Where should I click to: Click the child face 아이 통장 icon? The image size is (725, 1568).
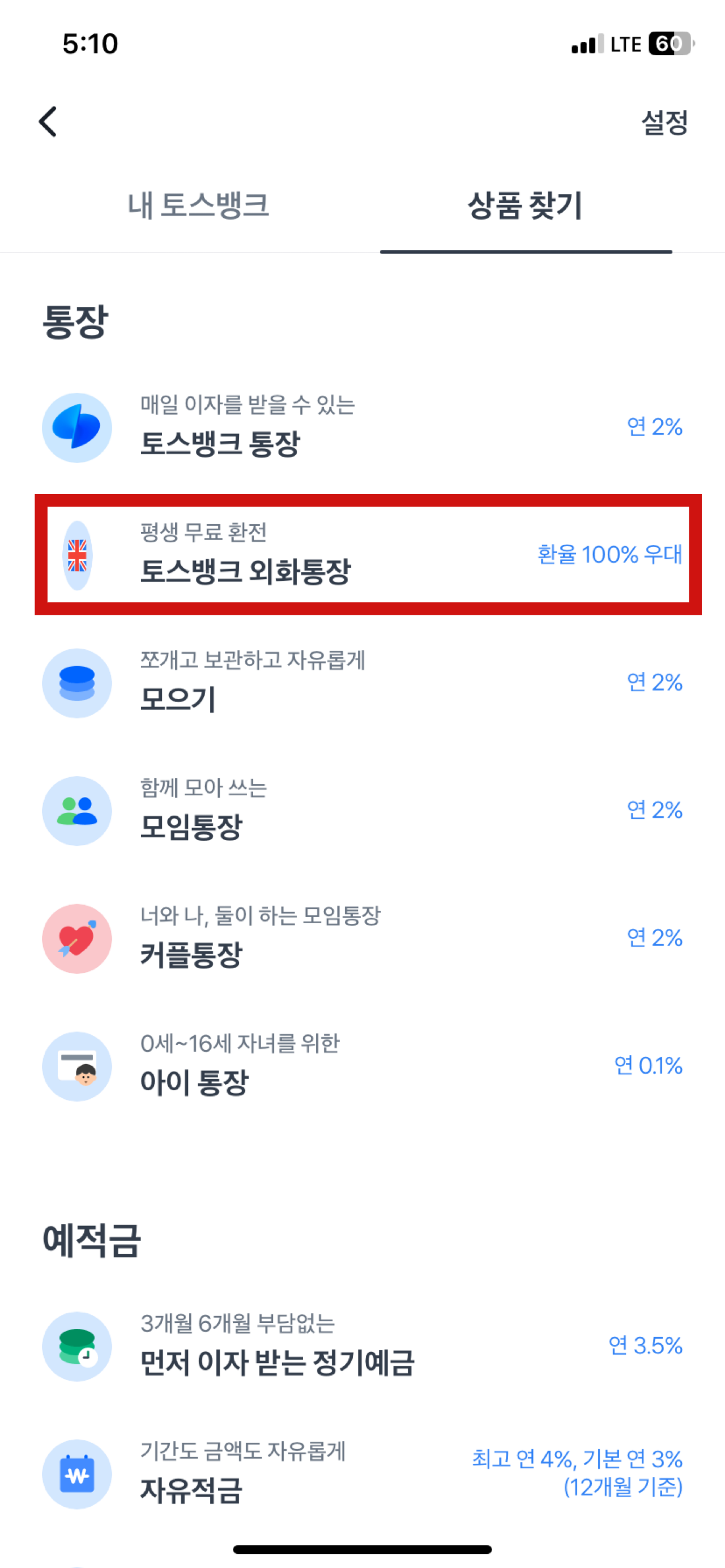coord(78,1065)
